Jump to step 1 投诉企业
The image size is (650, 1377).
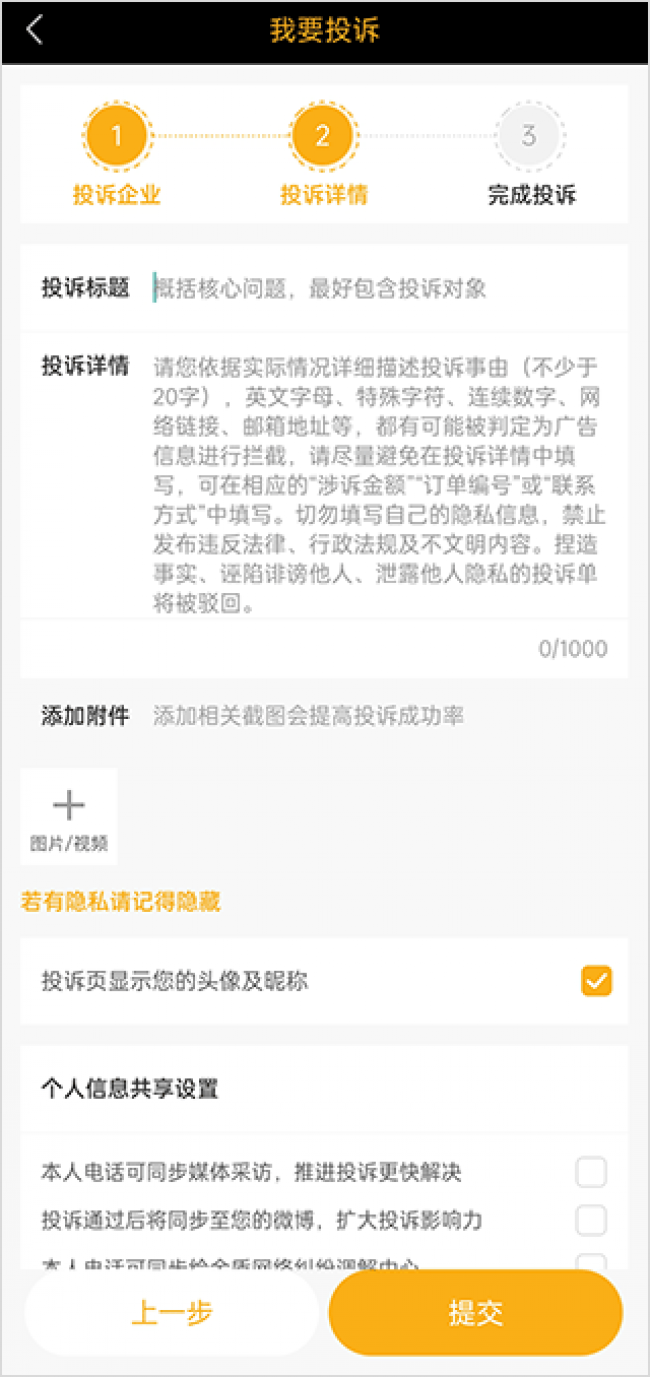[116, 137]
